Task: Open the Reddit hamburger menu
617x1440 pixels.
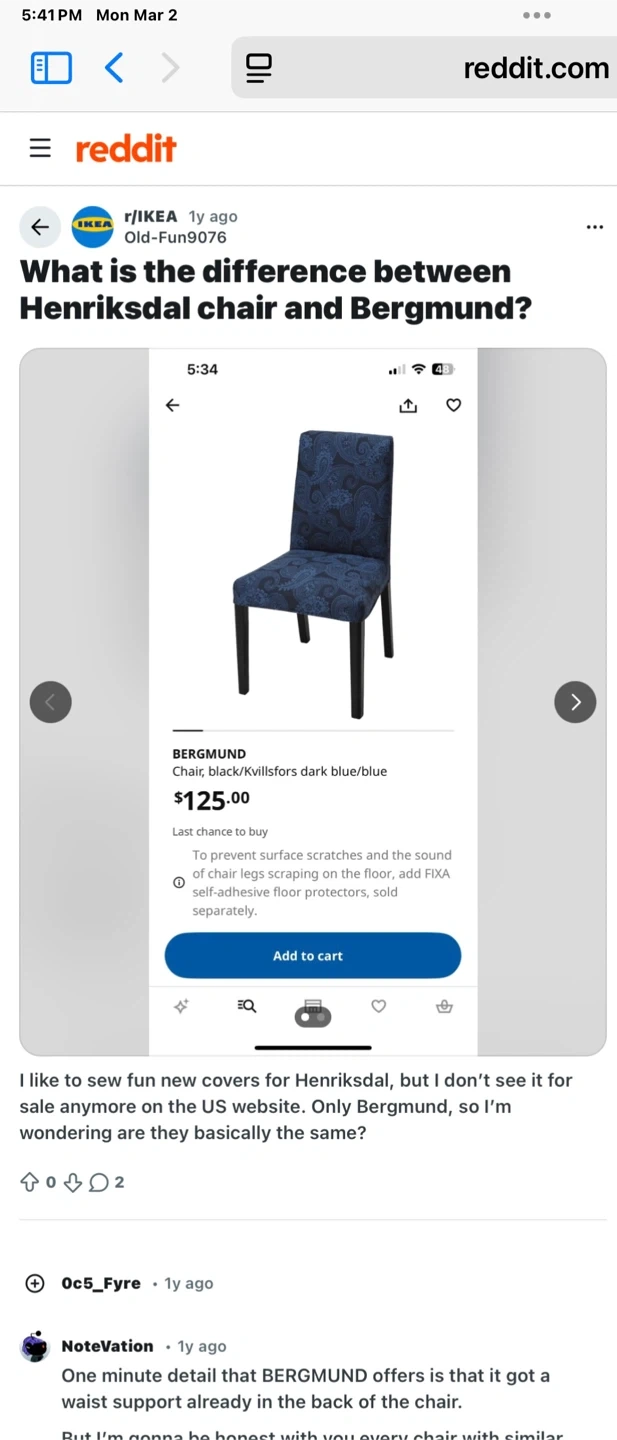Action: 40,149
